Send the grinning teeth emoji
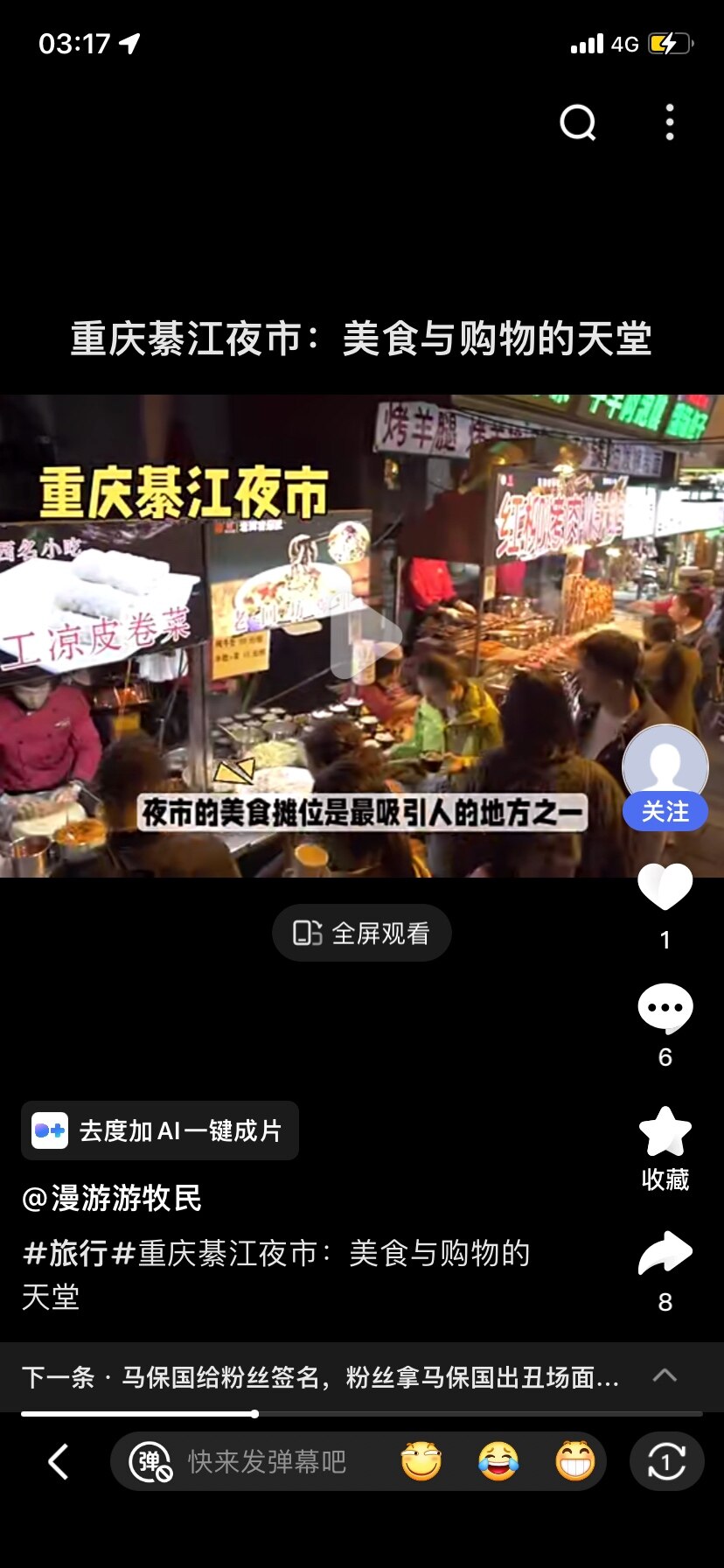Screen dimensions: 724x1568 574,1461
